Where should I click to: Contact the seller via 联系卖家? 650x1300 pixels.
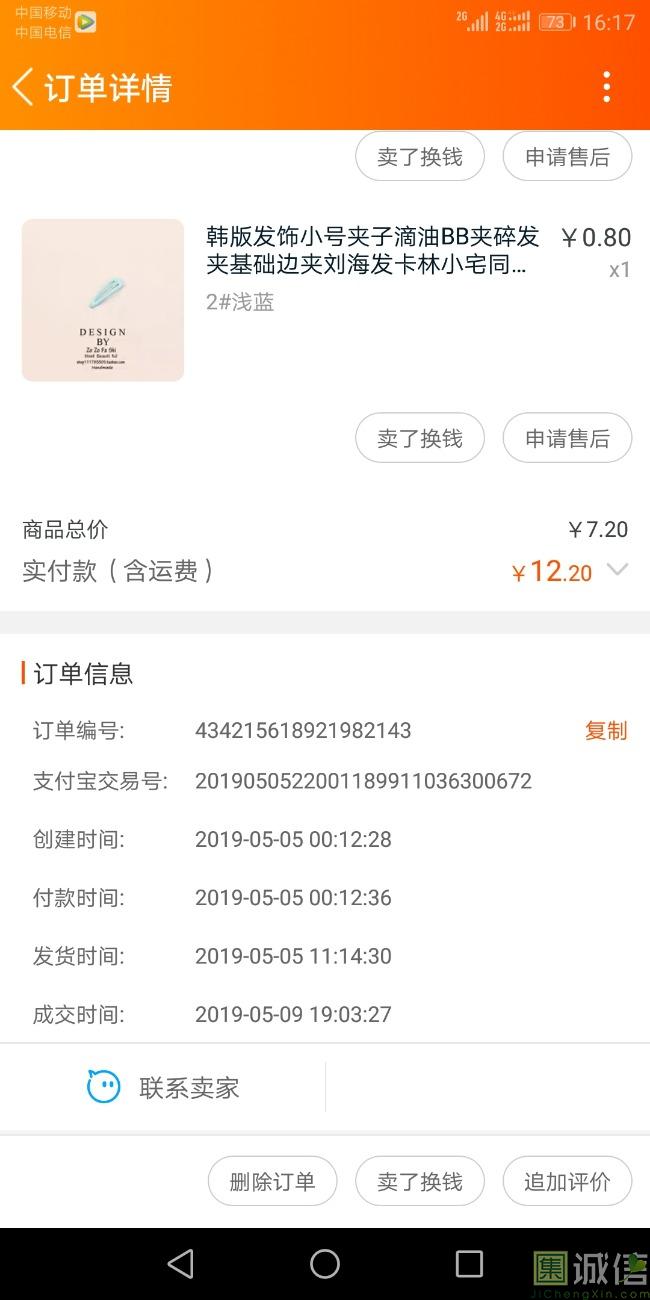(x=164, y=1087)
